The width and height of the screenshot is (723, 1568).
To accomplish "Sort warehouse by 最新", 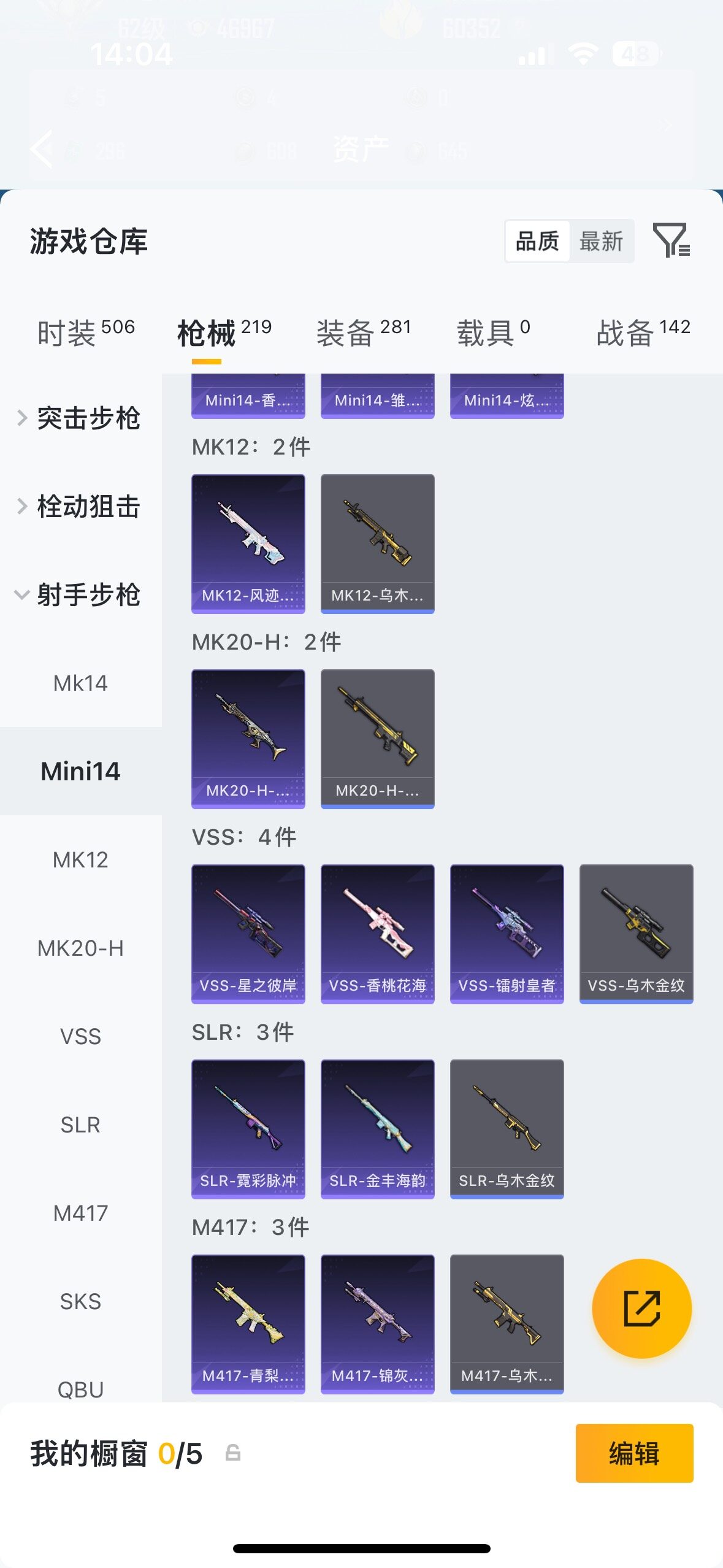I will [x=601, y=241].
